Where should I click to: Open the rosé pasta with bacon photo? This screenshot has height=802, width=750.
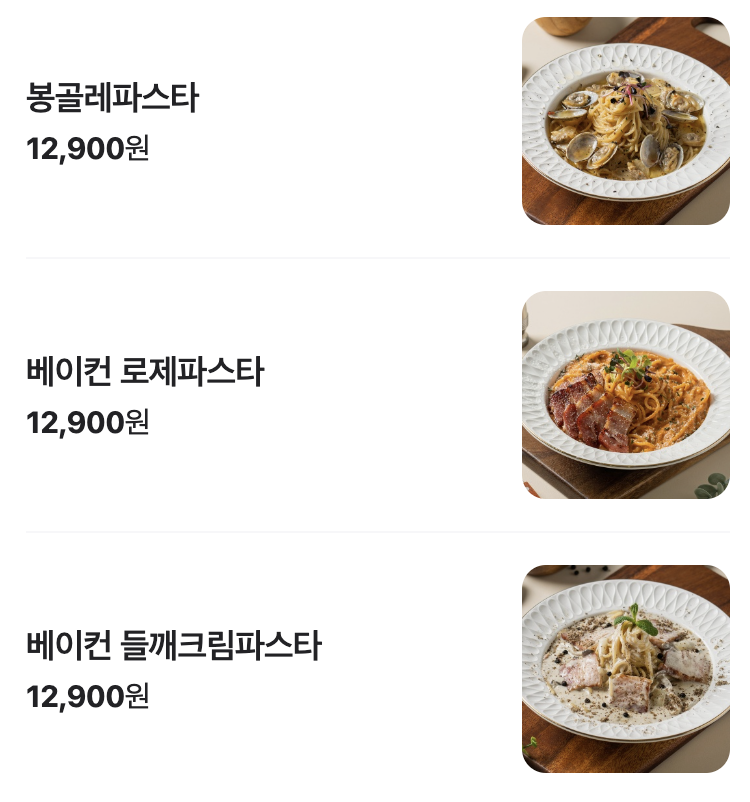625,393
